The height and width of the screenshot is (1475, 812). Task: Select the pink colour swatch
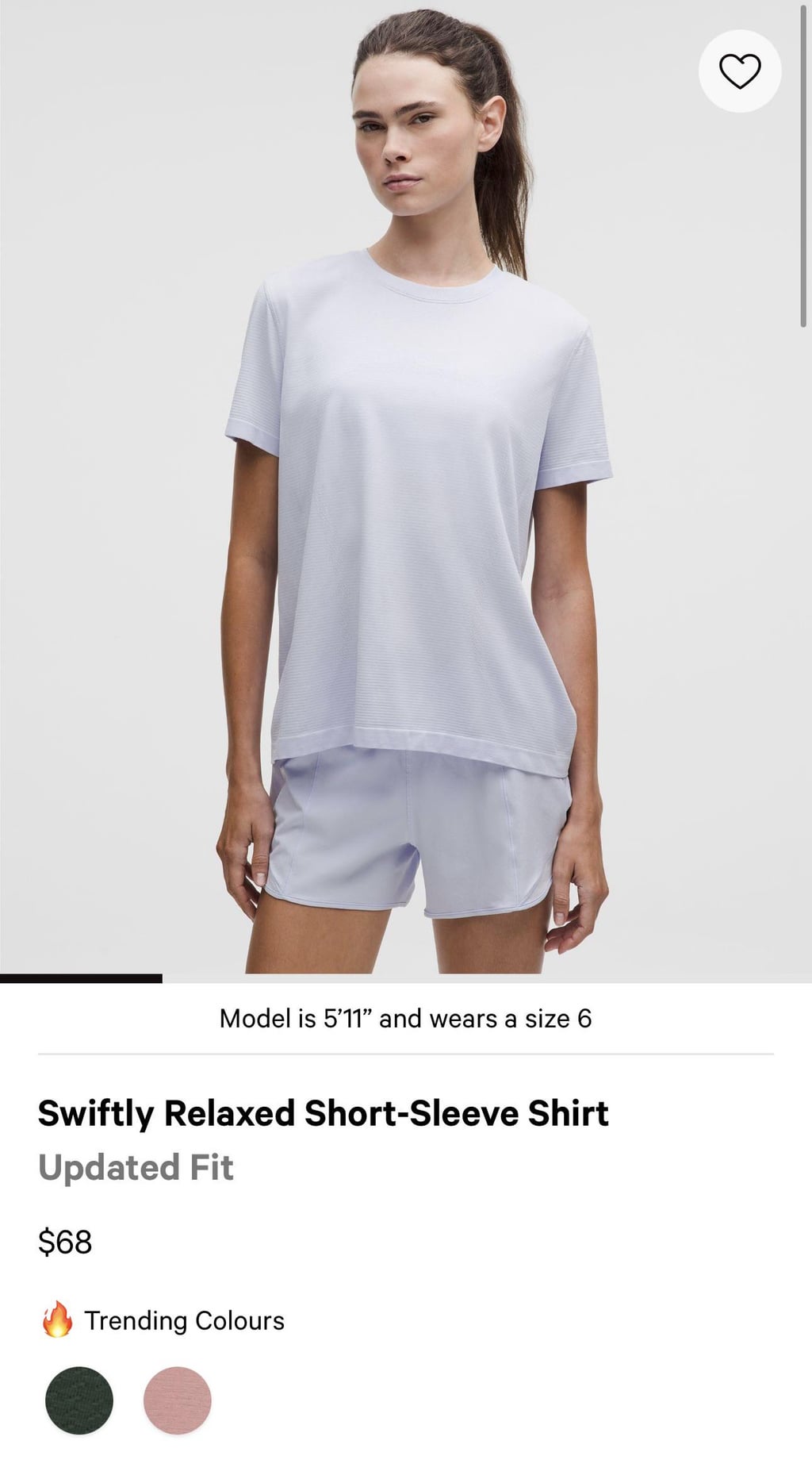[178, 1400]
